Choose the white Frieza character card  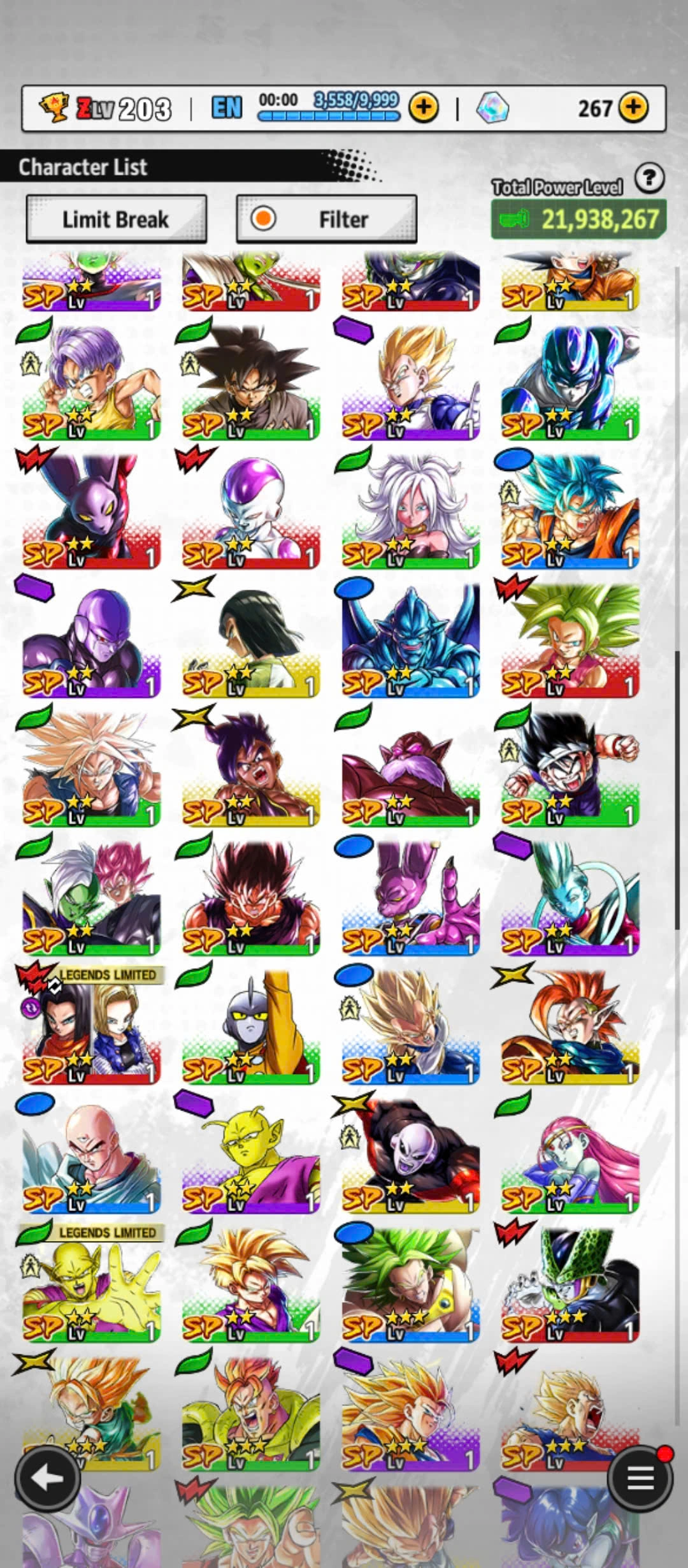[250, 510]
